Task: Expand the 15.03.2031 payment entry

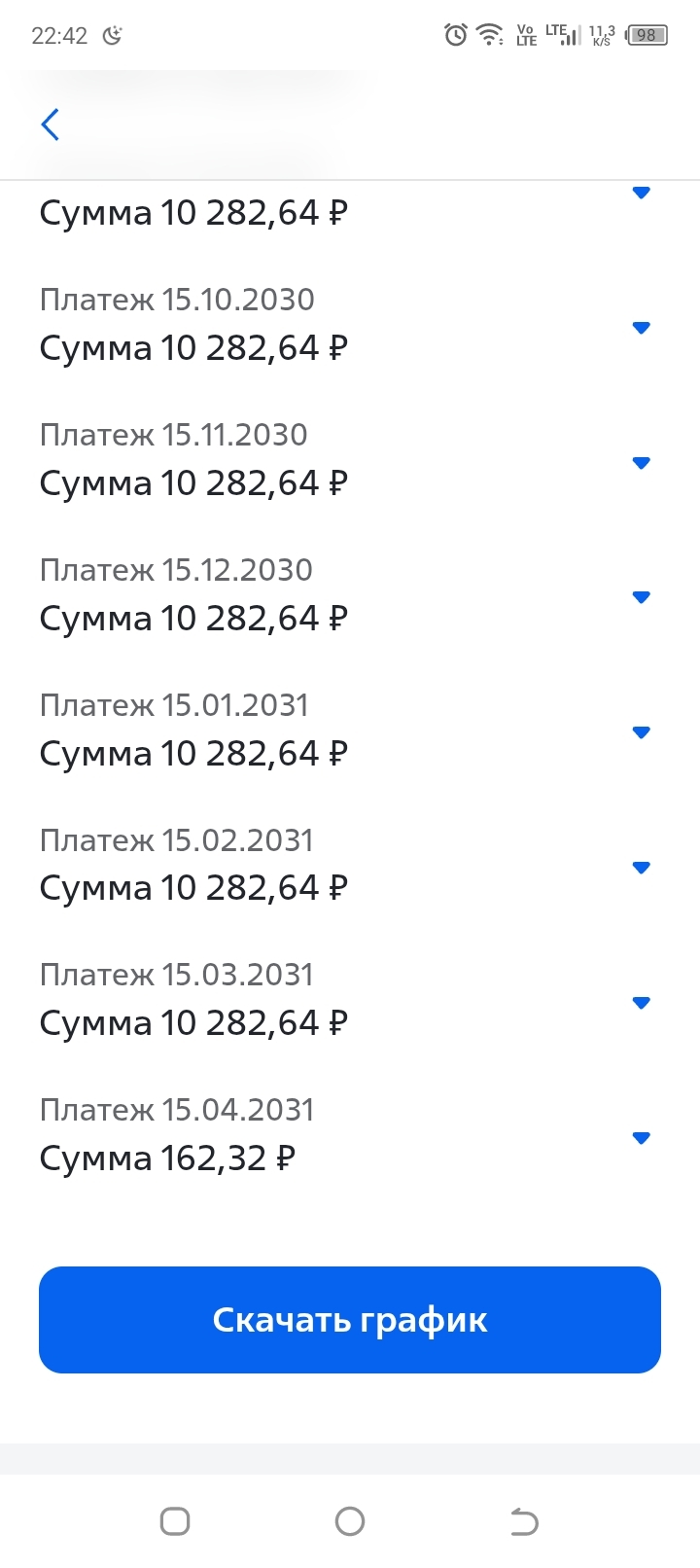Action: point(641,1003)
